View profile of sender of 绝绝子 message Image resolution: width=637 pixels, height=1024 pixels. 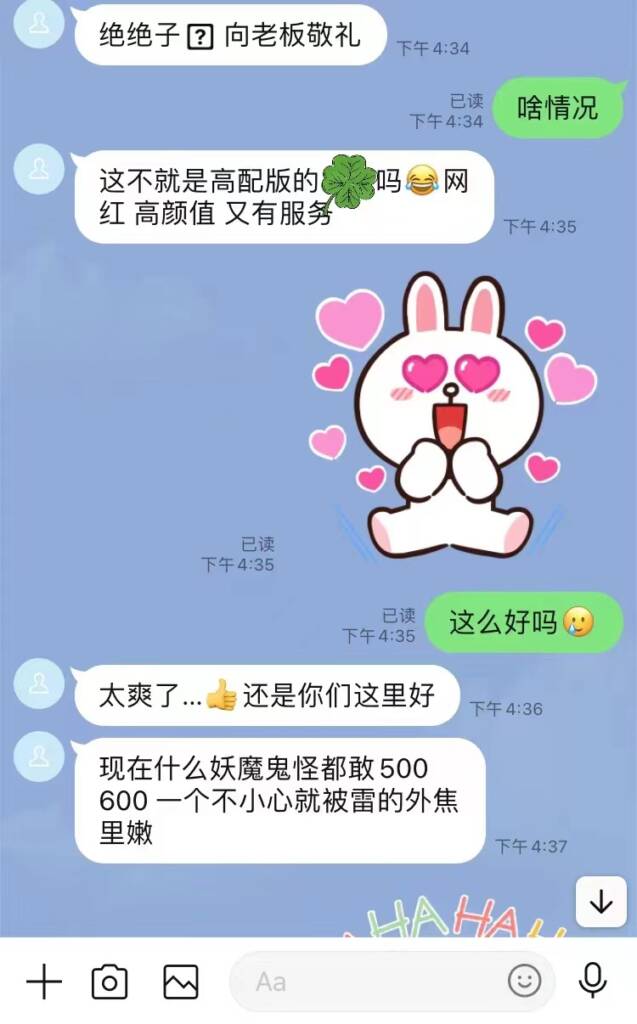[x=39, y=24]
